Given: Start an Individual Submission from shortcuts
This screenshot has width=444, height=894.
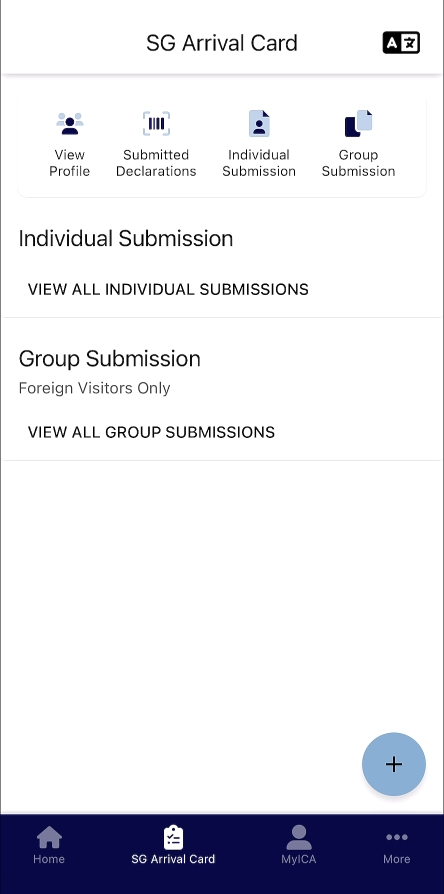Looking at the screenshot, I should coord(259,145).
